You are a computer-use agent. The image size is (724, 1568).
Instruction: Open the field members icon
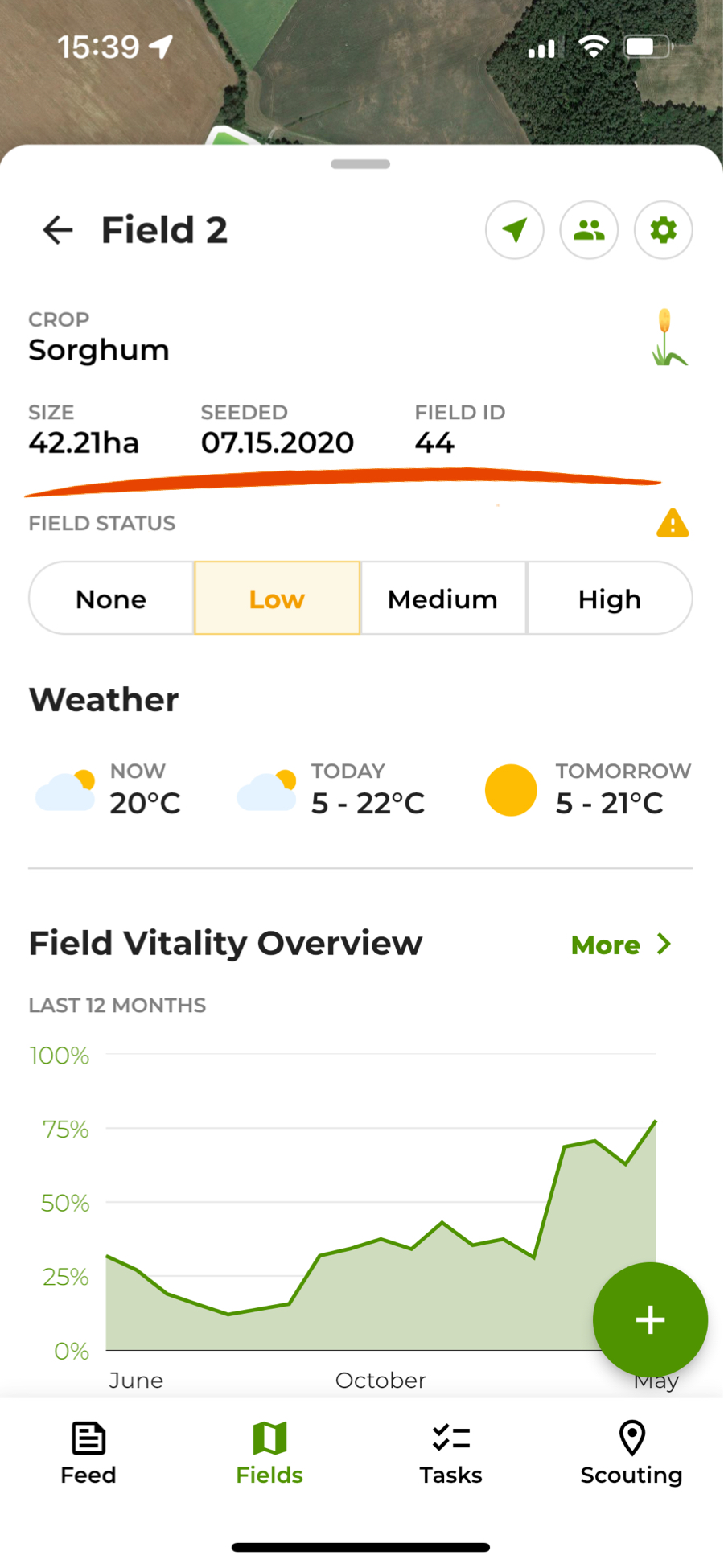point(589,230)
